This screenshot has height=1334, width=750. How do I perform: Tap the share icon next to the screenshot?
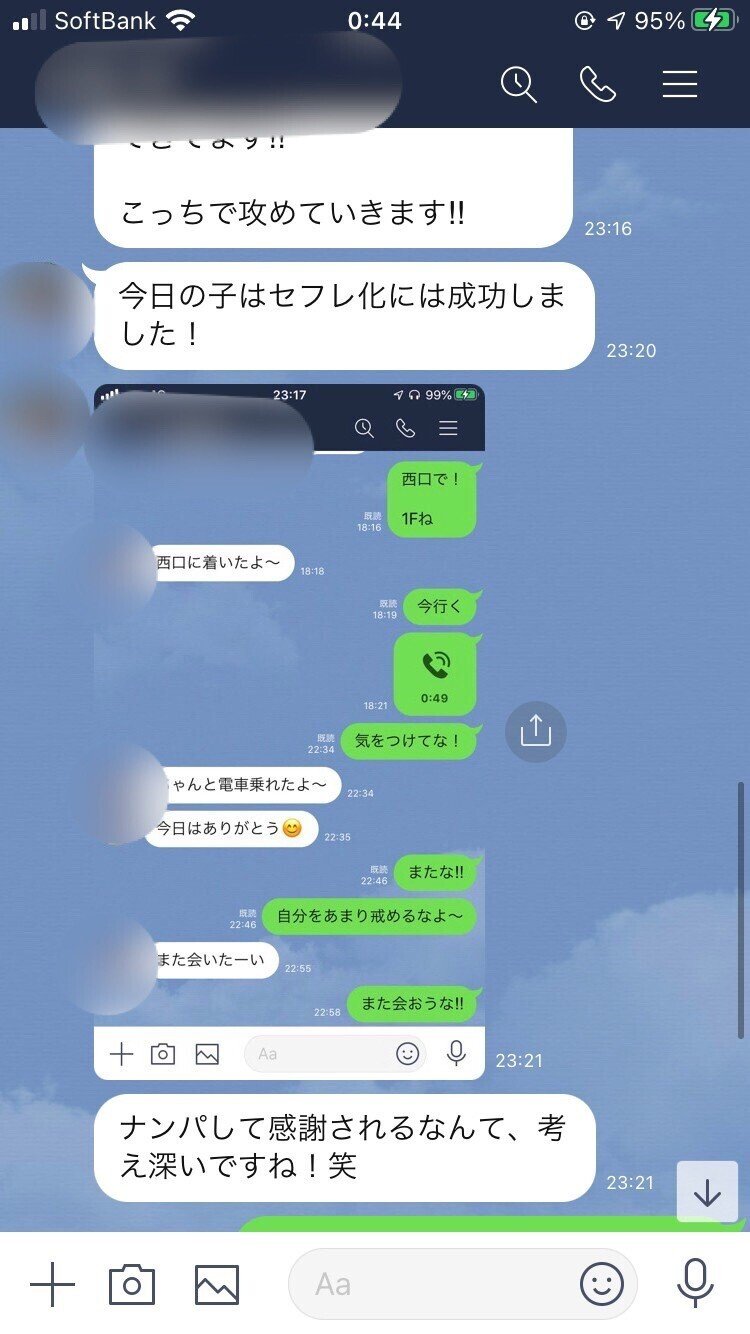pyautogui.click(x=536, y=731)
